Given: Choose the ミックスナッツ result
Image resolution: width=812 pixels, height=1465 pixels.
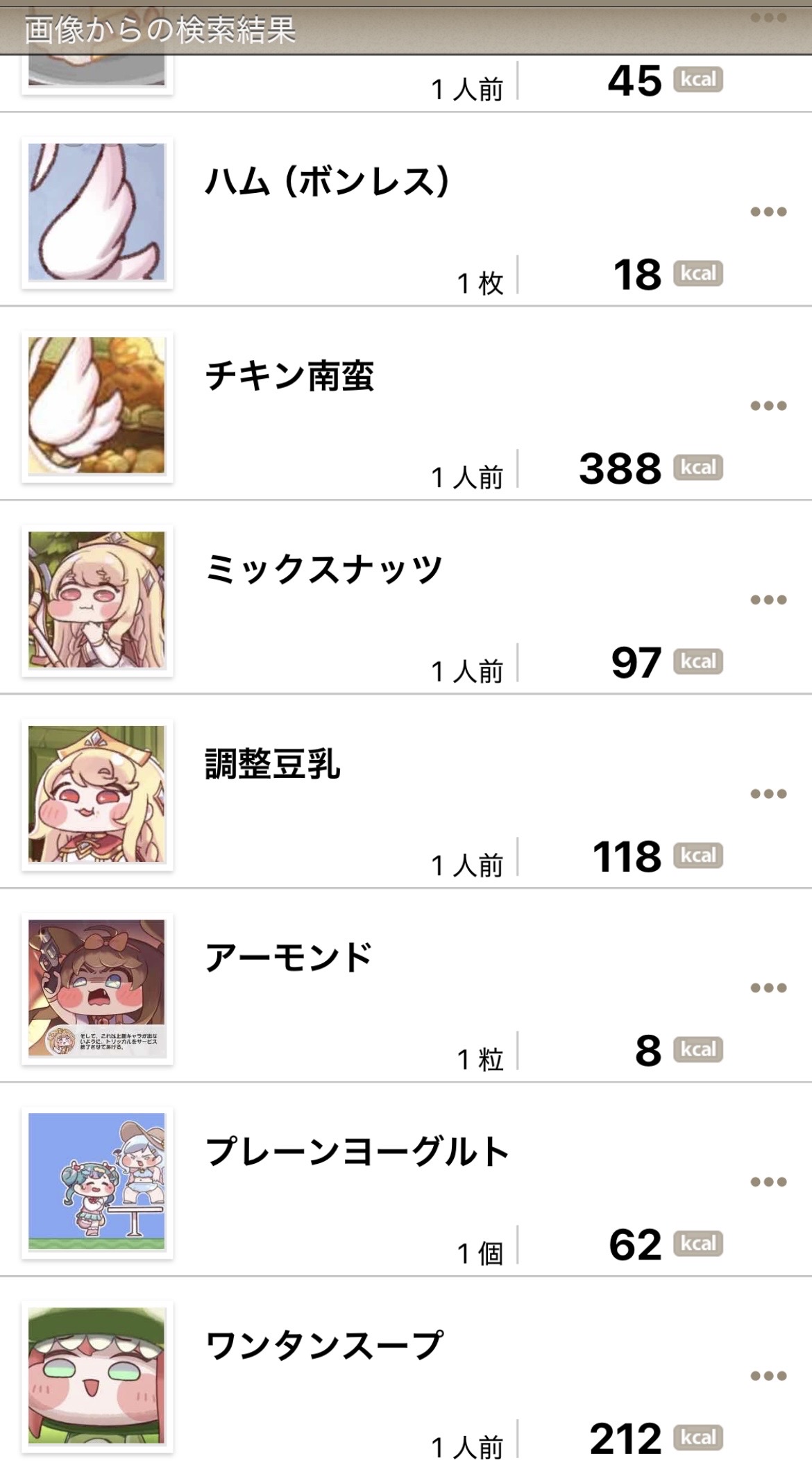Looking at the screenshot, I should tap(323, 570).
